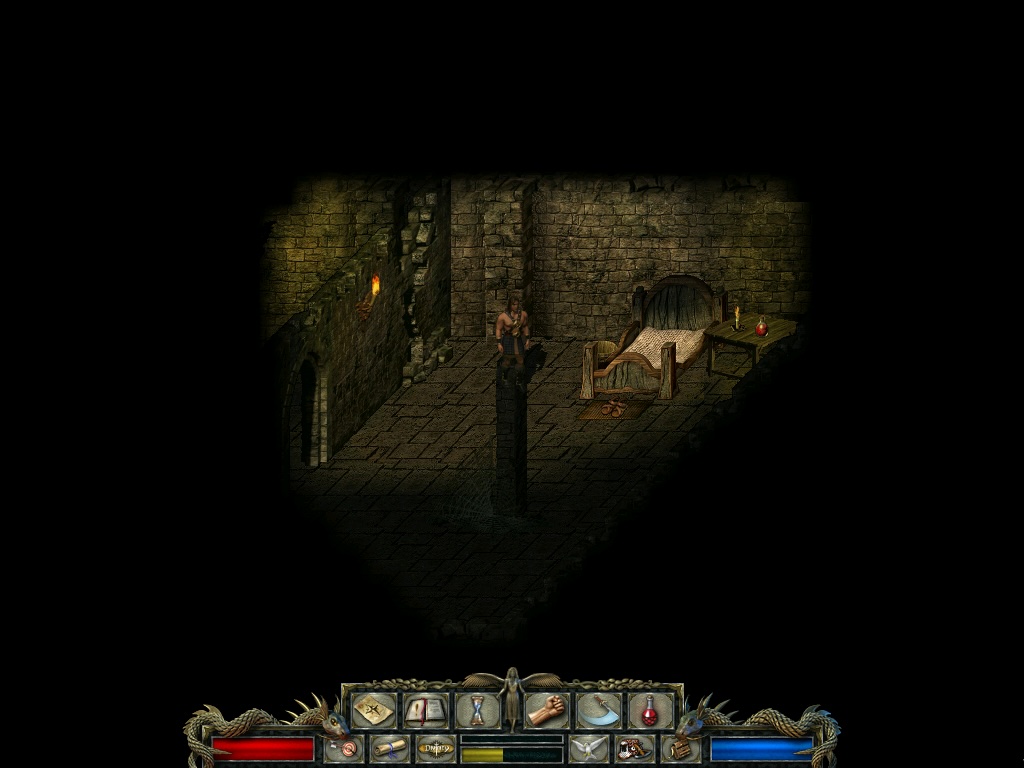1024x768 pixels.
Task: Tap the target bullseye icon
Action: (345, 748)
